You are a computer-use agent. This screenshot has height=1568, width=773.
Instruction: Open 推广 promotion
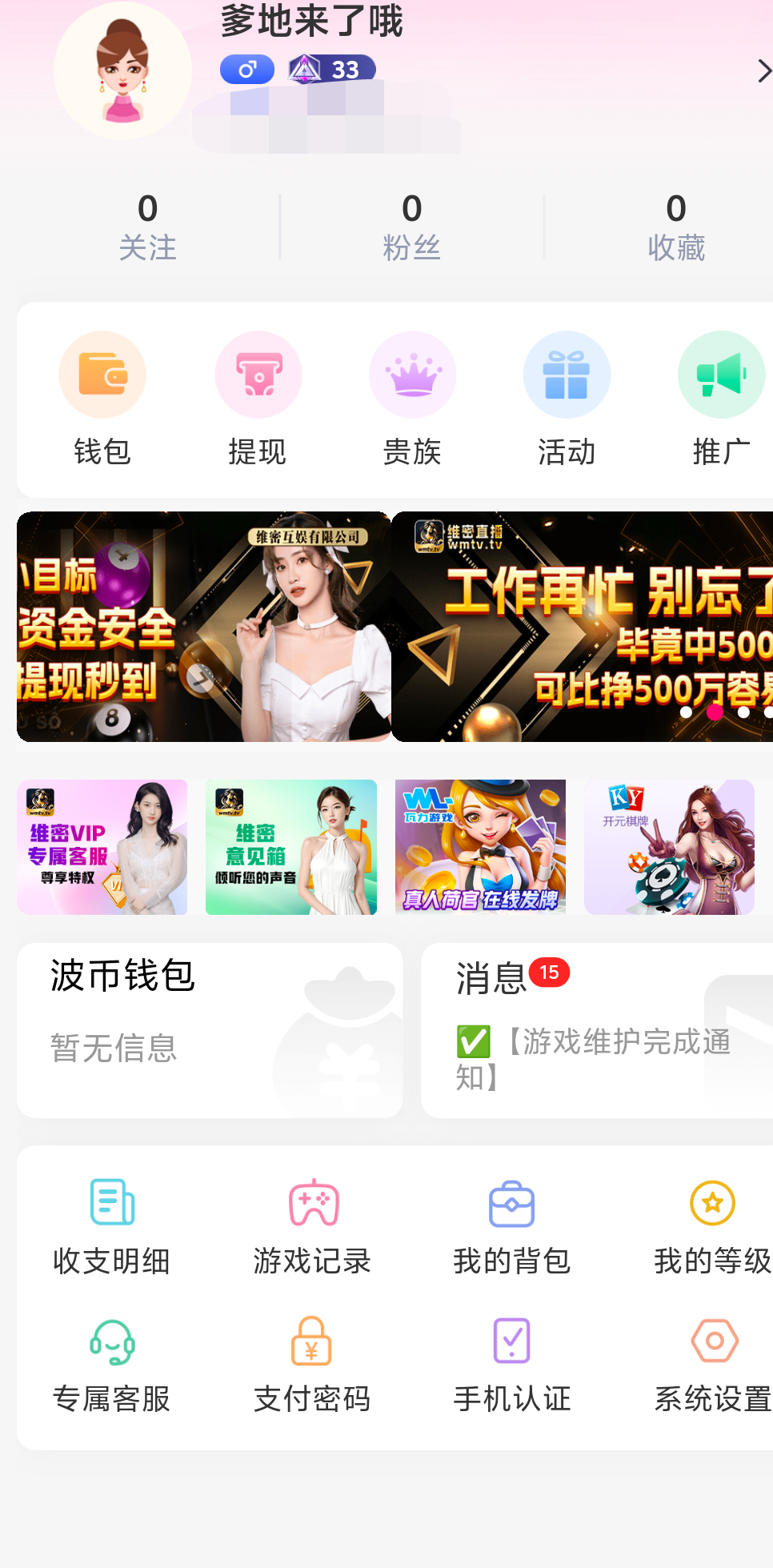click(720, 398)
